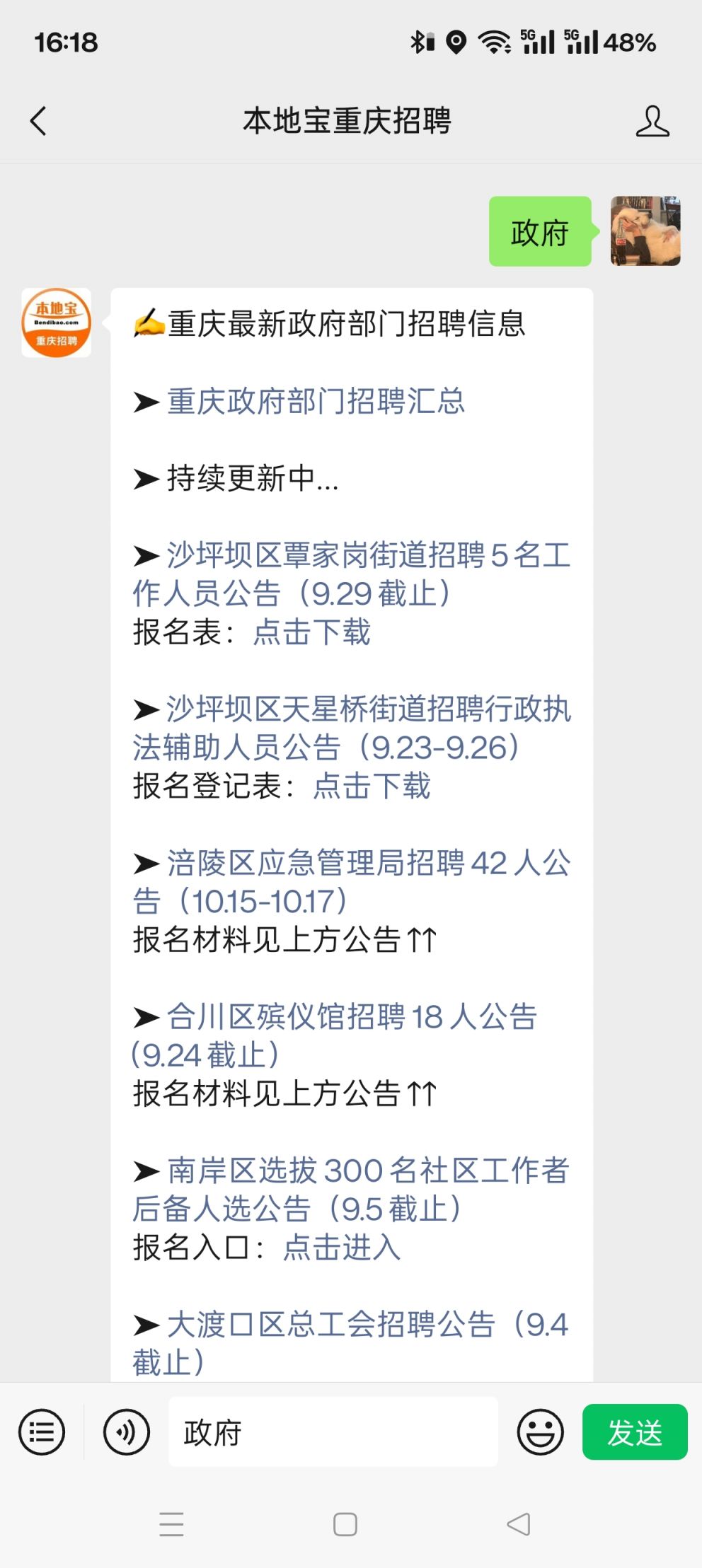Download 报名表 via 点击下载
The image size is (702, 1568).
coord(312,632)
